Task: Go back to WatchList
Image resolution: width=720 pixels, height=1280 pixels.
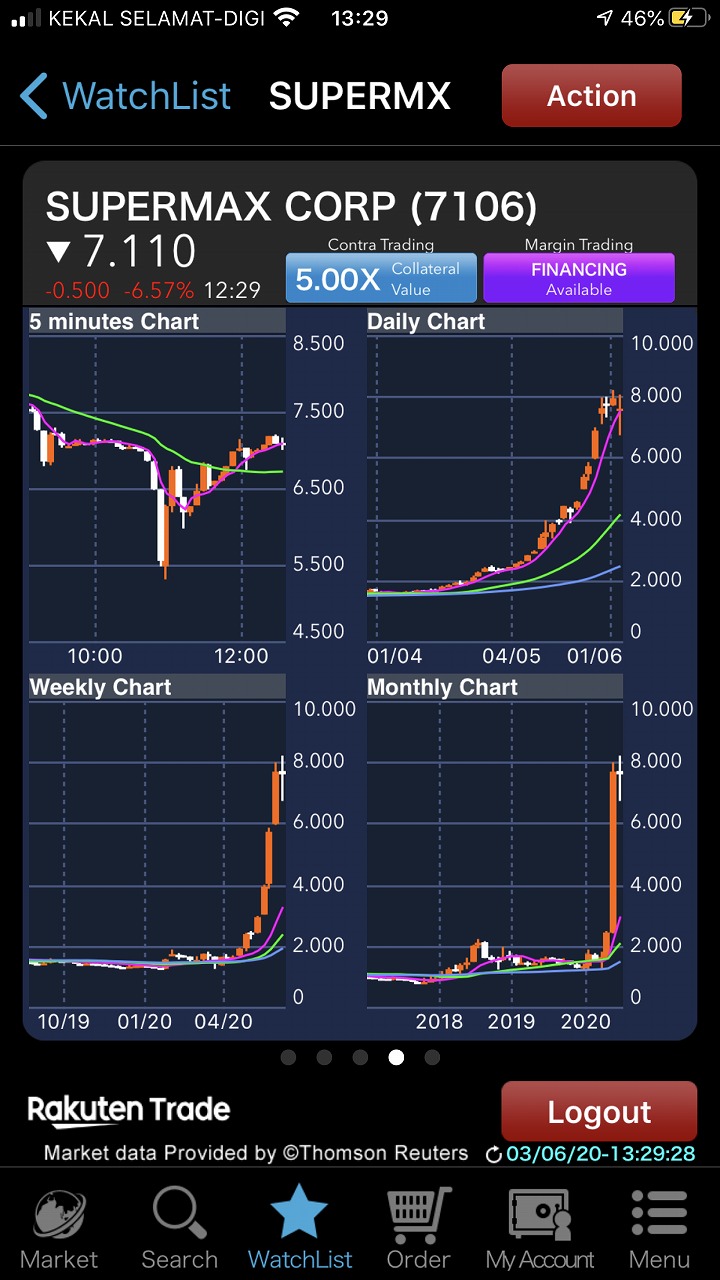Action: (125, 96)
